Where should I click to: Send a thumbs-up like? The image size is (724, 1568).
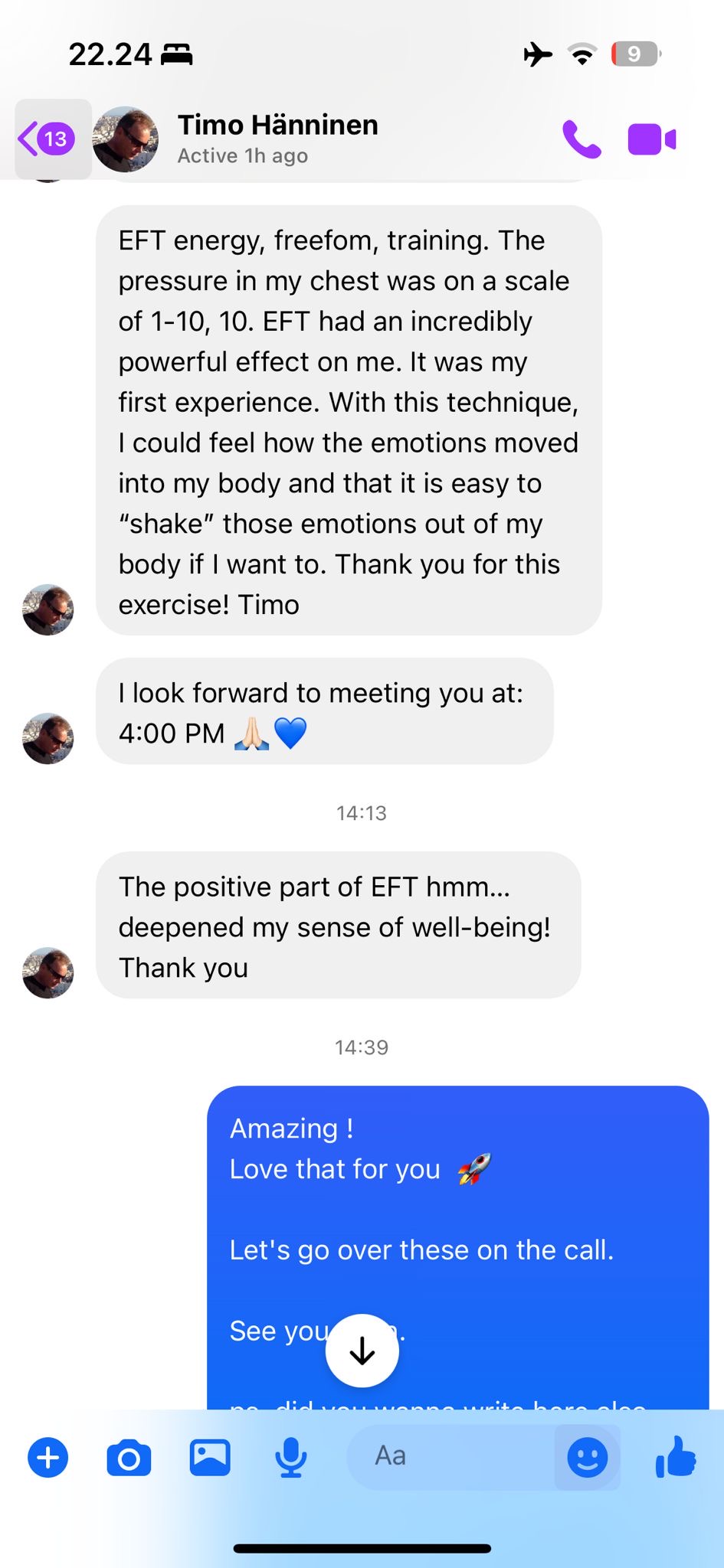[x=676, y=1455]
